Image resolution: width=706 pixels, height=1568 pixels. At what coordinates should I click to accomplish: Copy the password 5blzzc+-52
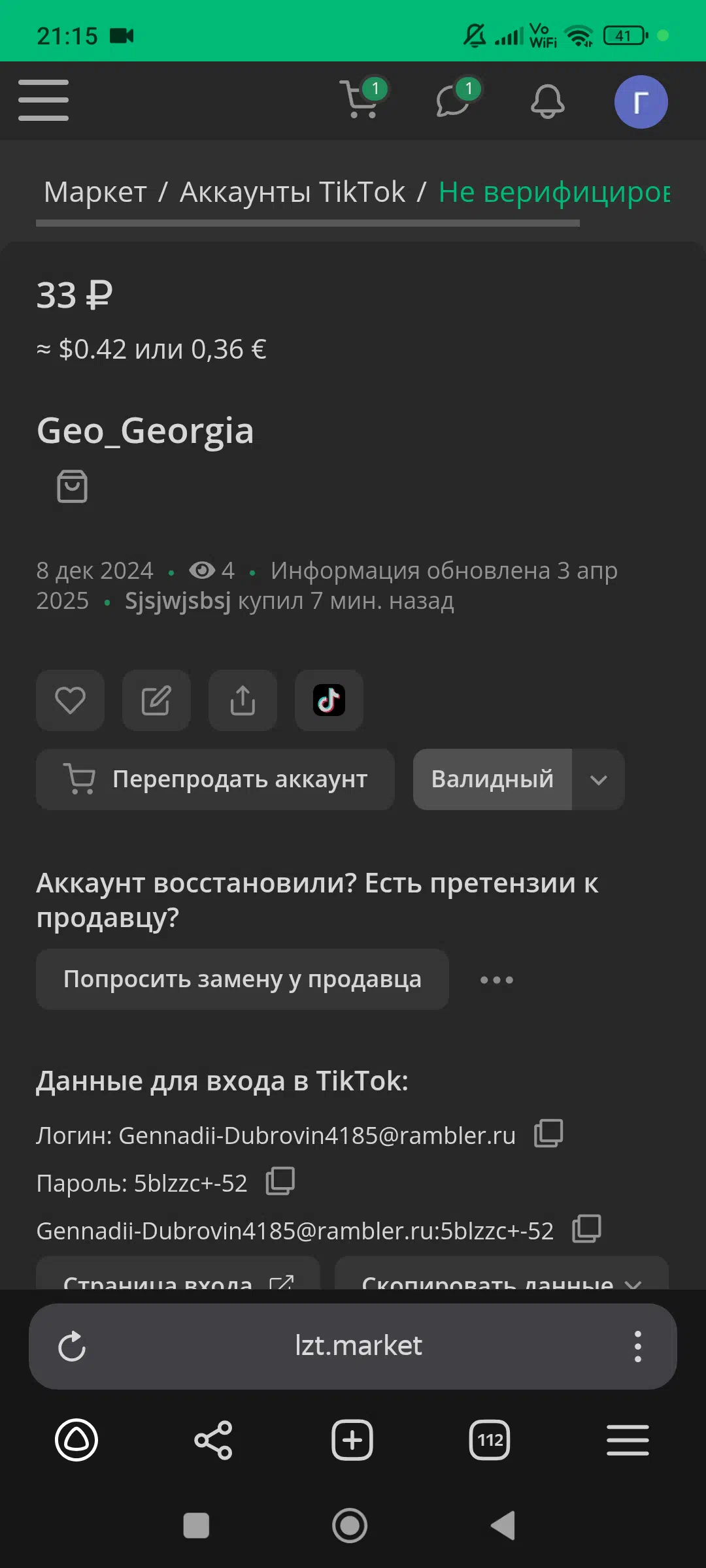click(280, 1181)
